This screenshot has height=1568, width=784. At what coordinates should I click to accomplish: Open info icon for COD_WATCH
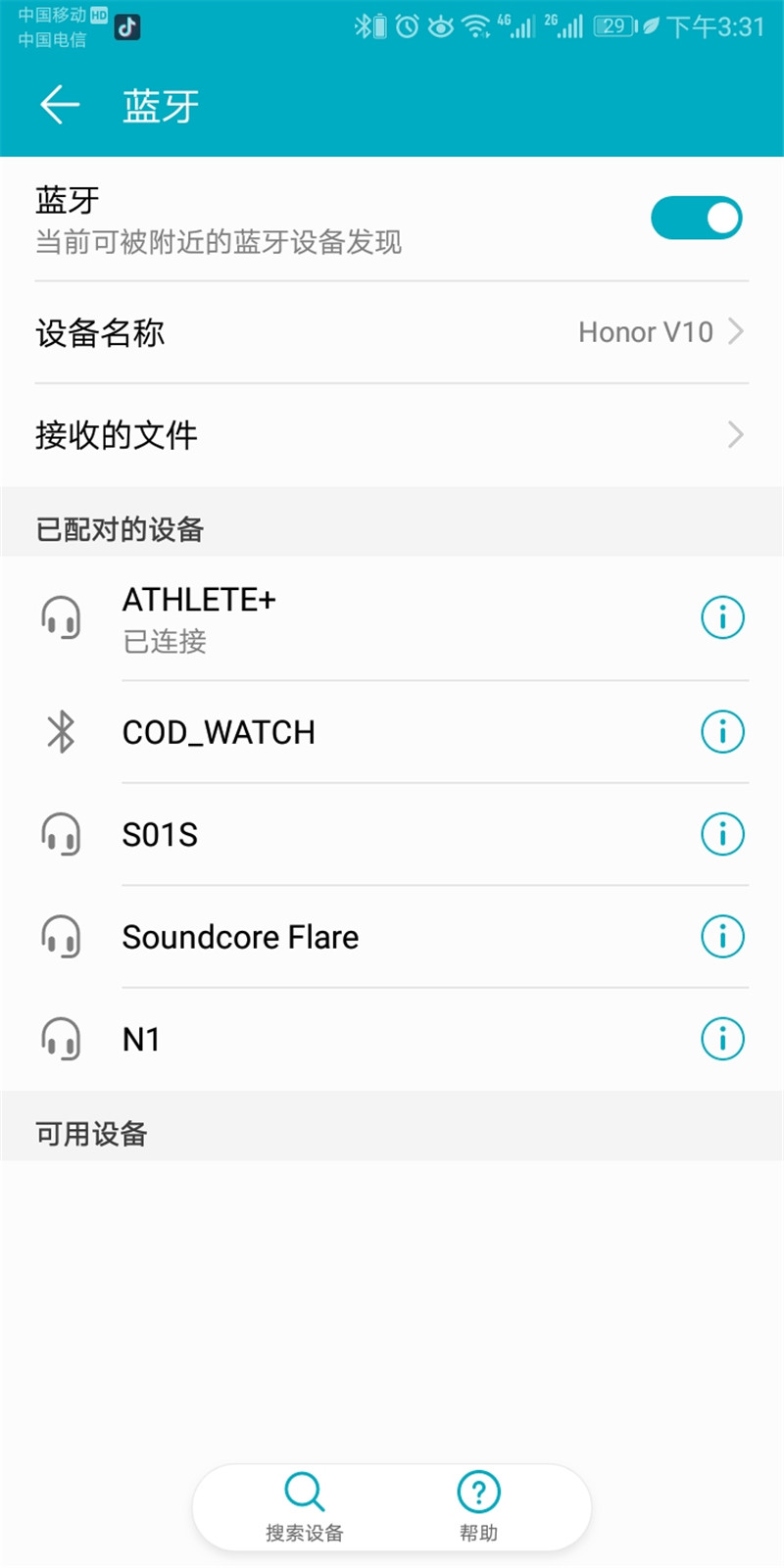(722, 732)
